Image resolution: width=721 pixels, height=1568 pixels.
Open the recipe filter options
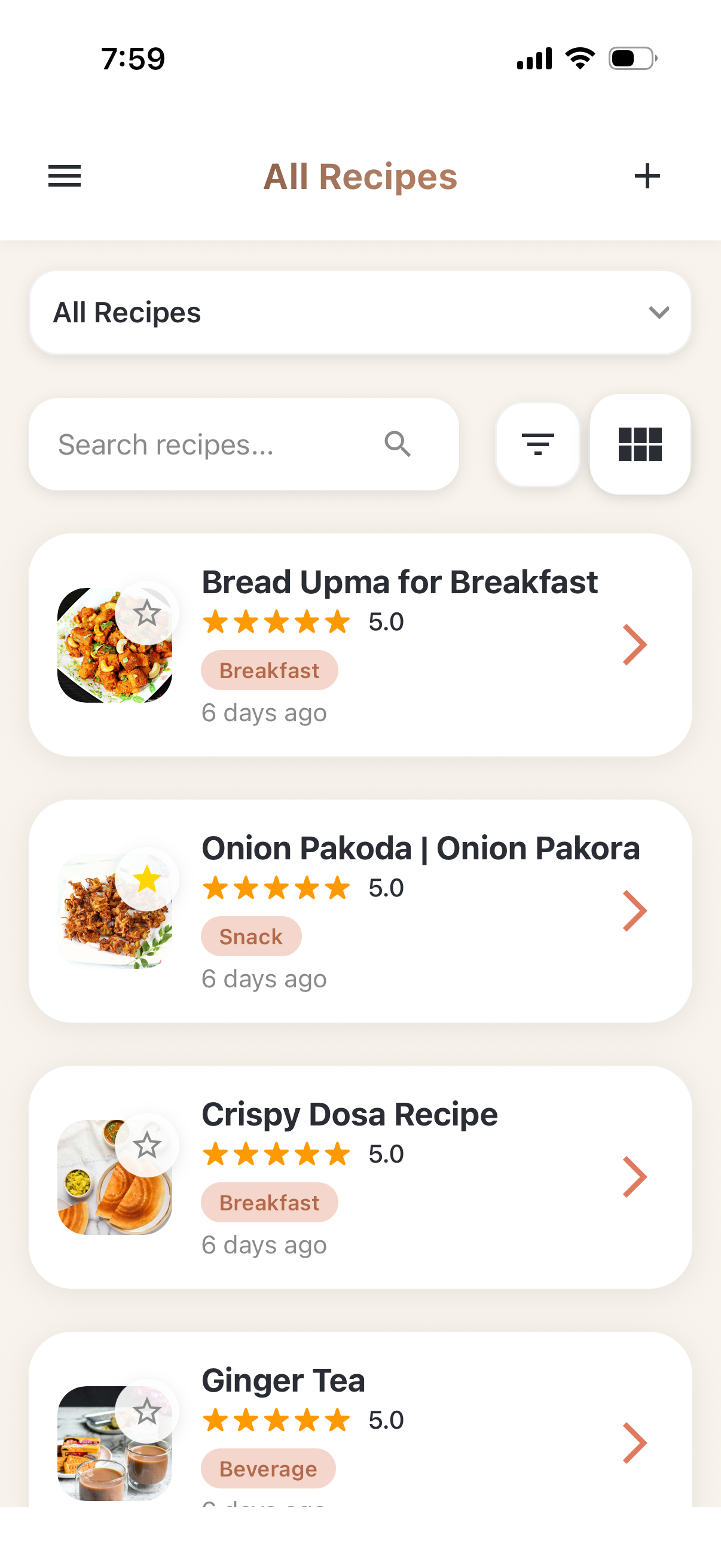tap(538, 444)
